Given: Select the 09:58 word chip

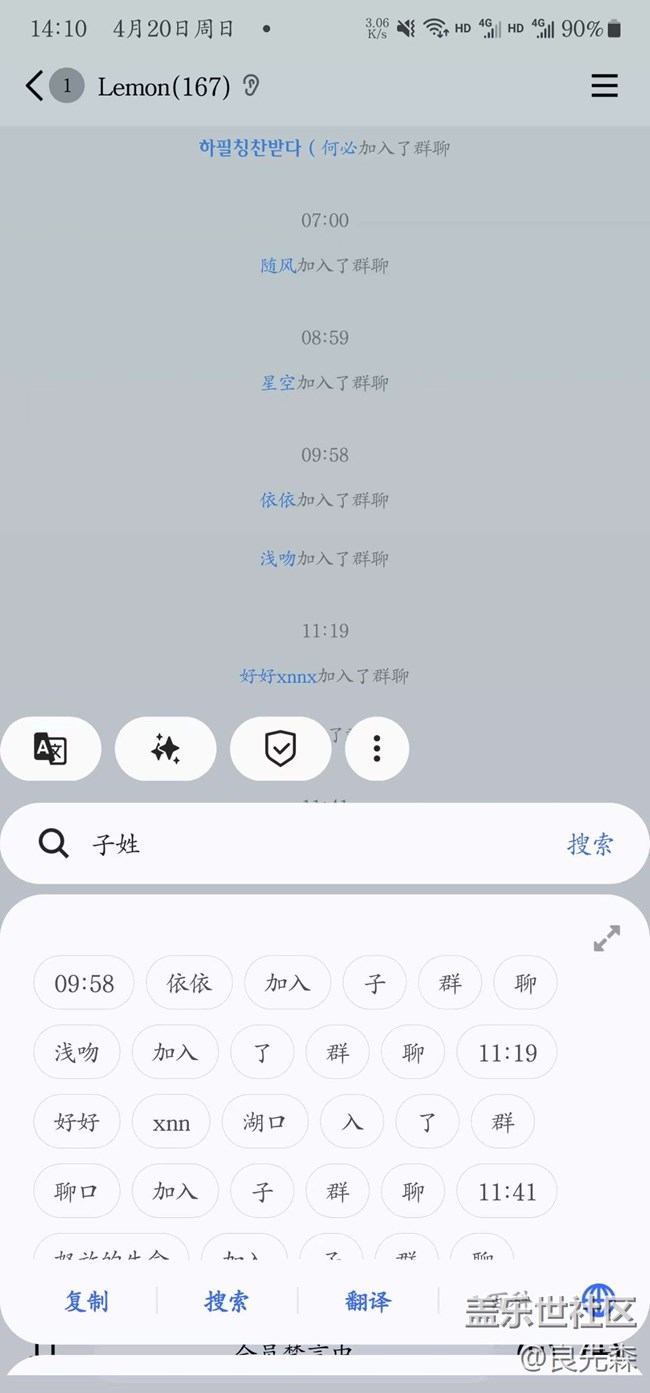Looking at the screenshot, I should coord(84,983).
